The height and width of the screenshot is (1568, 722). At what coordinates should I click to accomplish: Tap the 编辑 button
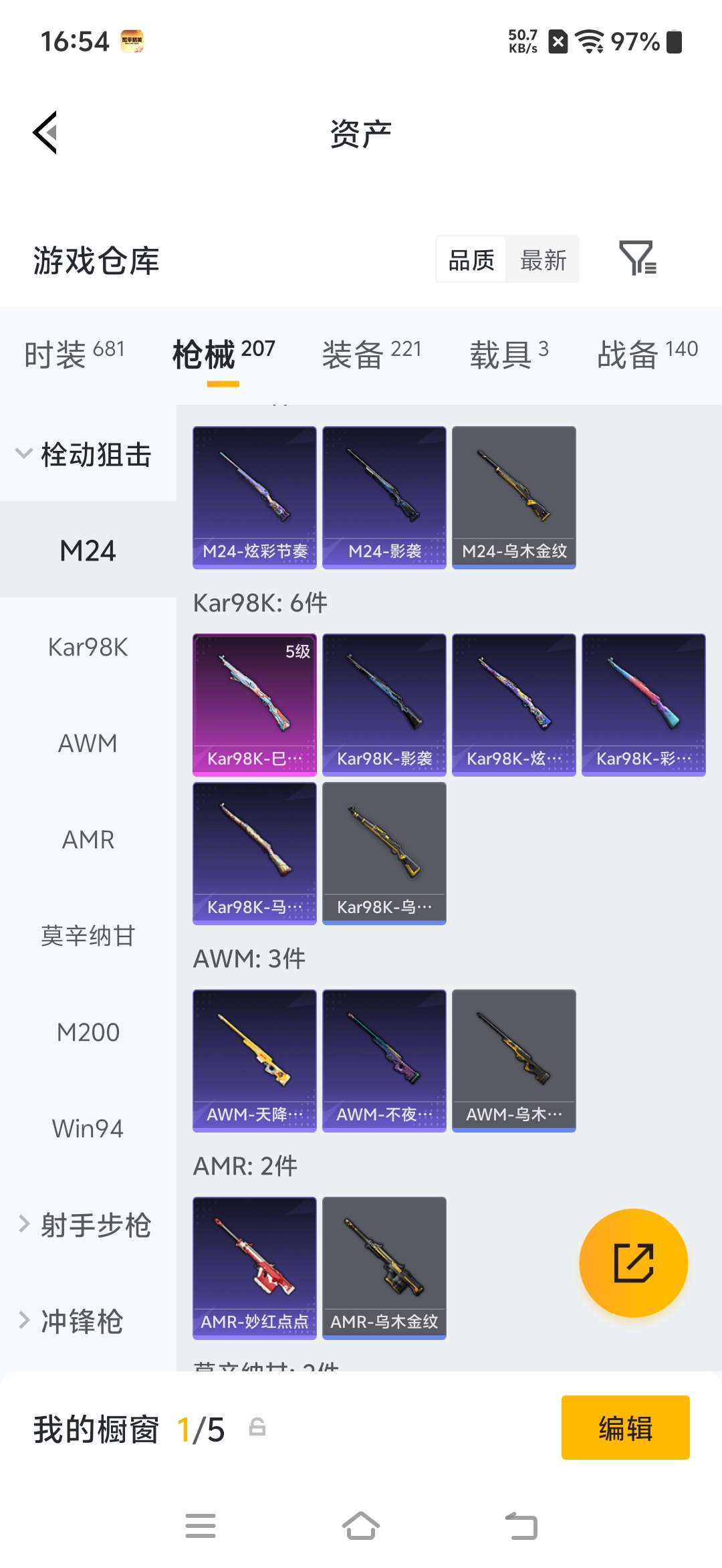625,1426
